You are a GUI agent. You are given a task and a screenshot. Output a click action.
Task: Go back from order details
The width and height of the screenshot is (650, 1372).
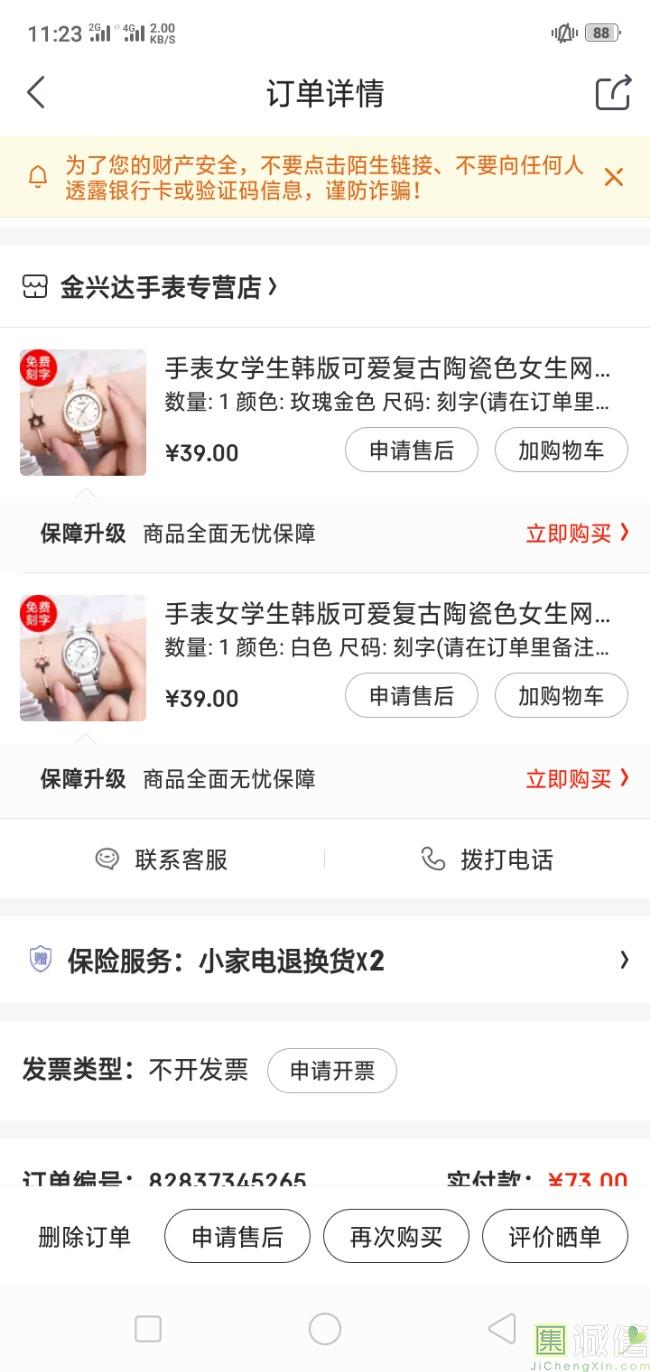click(36, 93)
